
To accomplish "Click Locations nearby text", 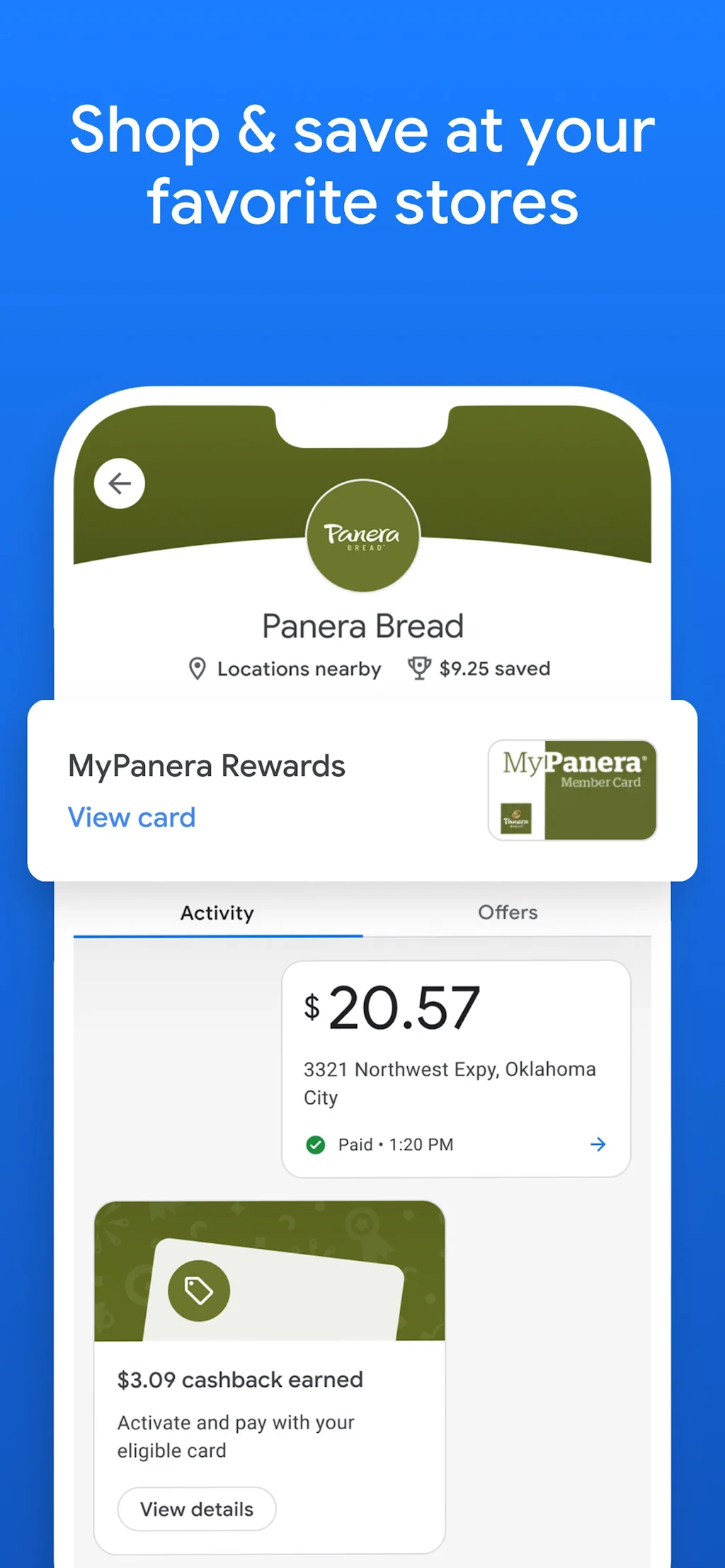I will [x=298, y=668].
